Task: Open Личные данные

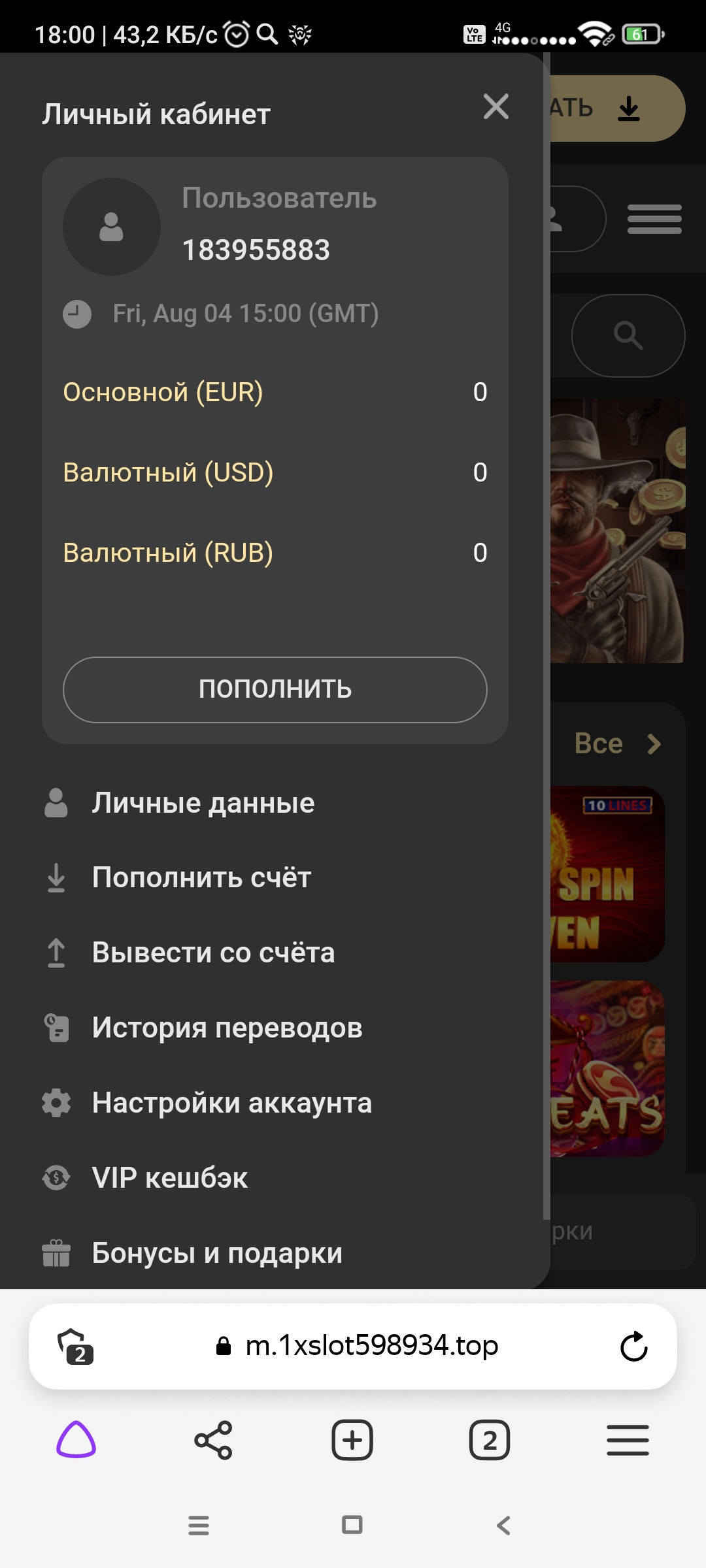Action: 203,803
